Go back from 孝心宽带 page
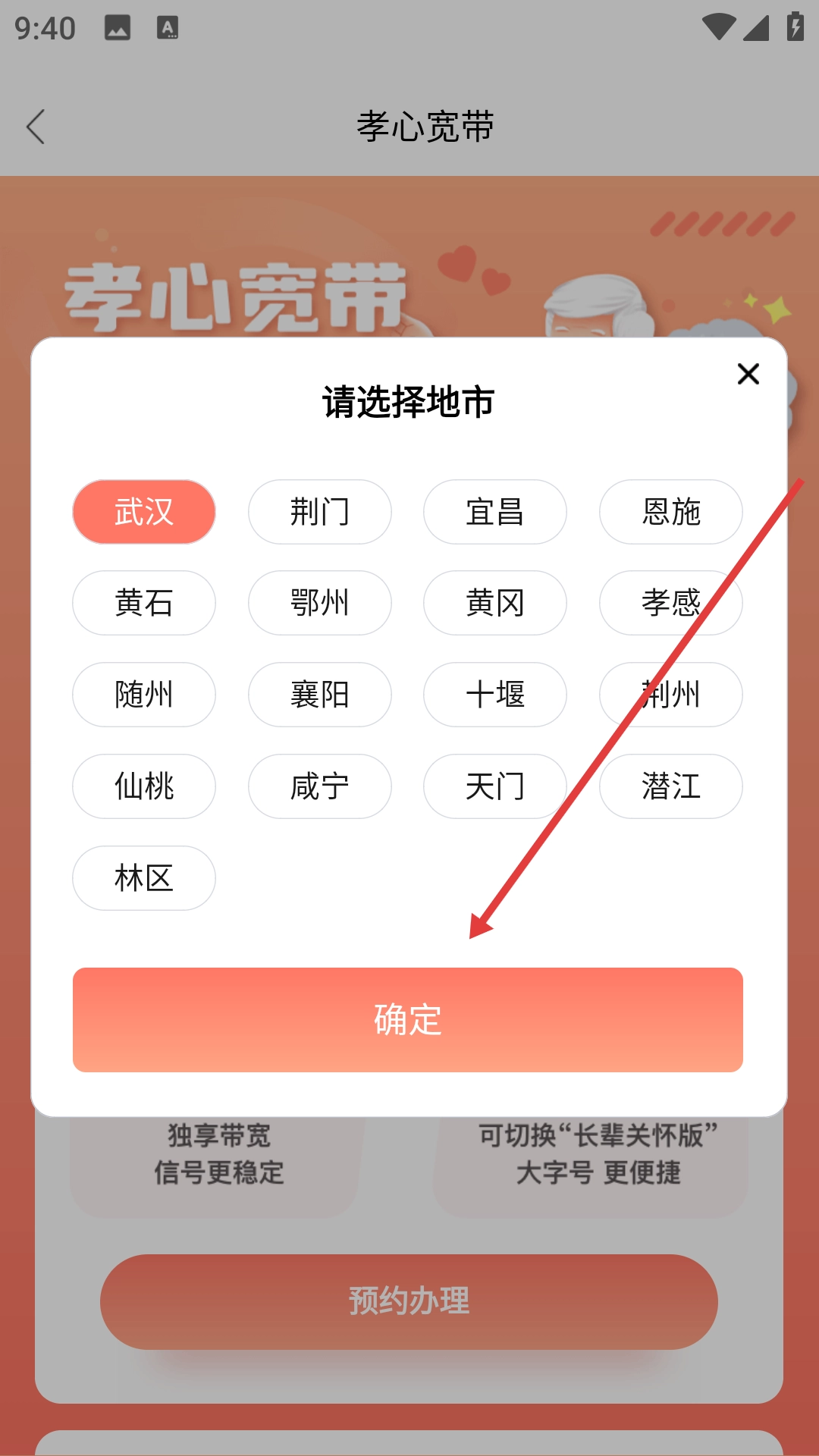819x1456 pixels. click(x=36, y=127)
